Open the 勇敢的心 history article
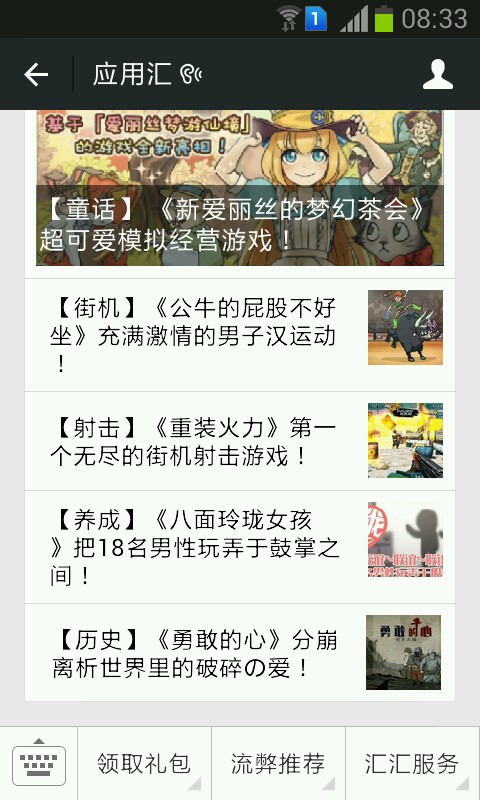Screen dimensions: 480x800 coord(240,653)
